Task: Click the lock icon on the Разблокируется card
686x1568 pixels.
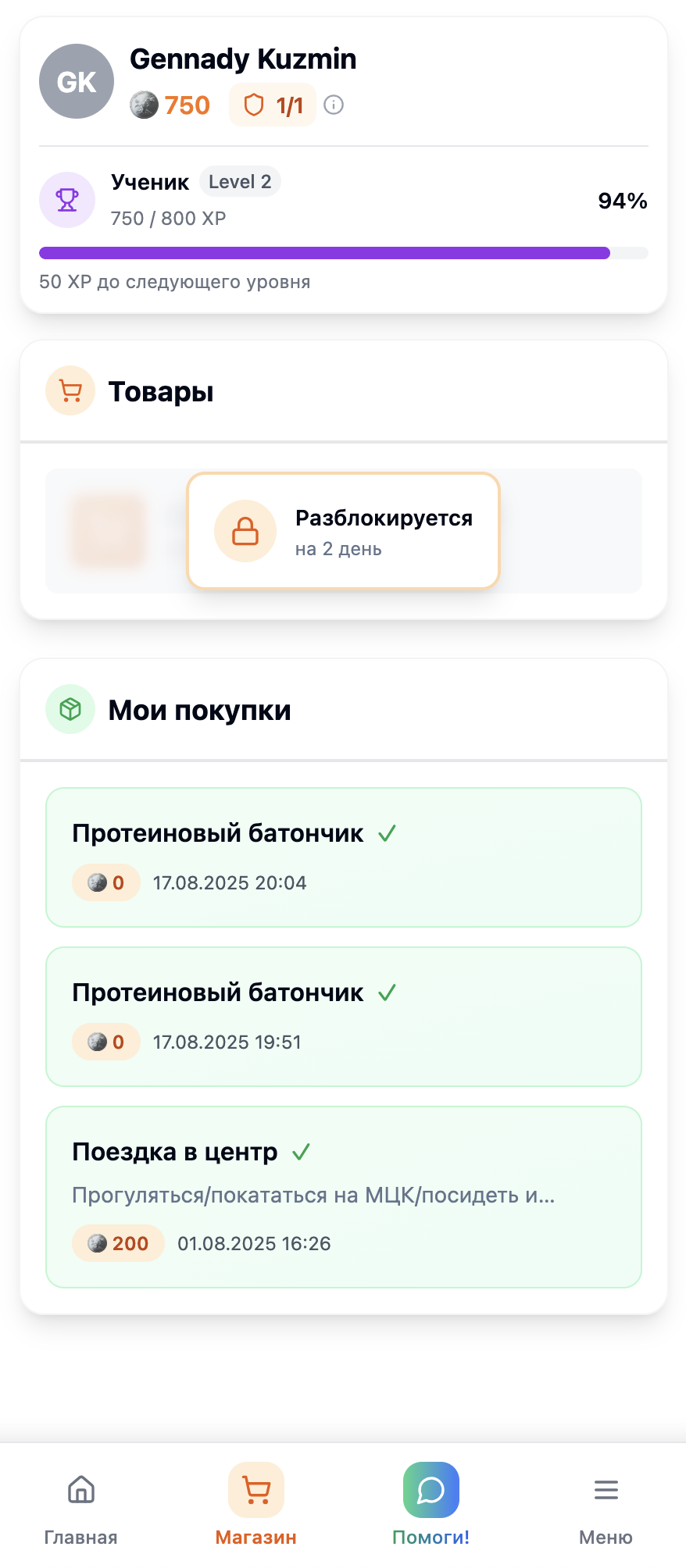Action: [x=245, y=530]
